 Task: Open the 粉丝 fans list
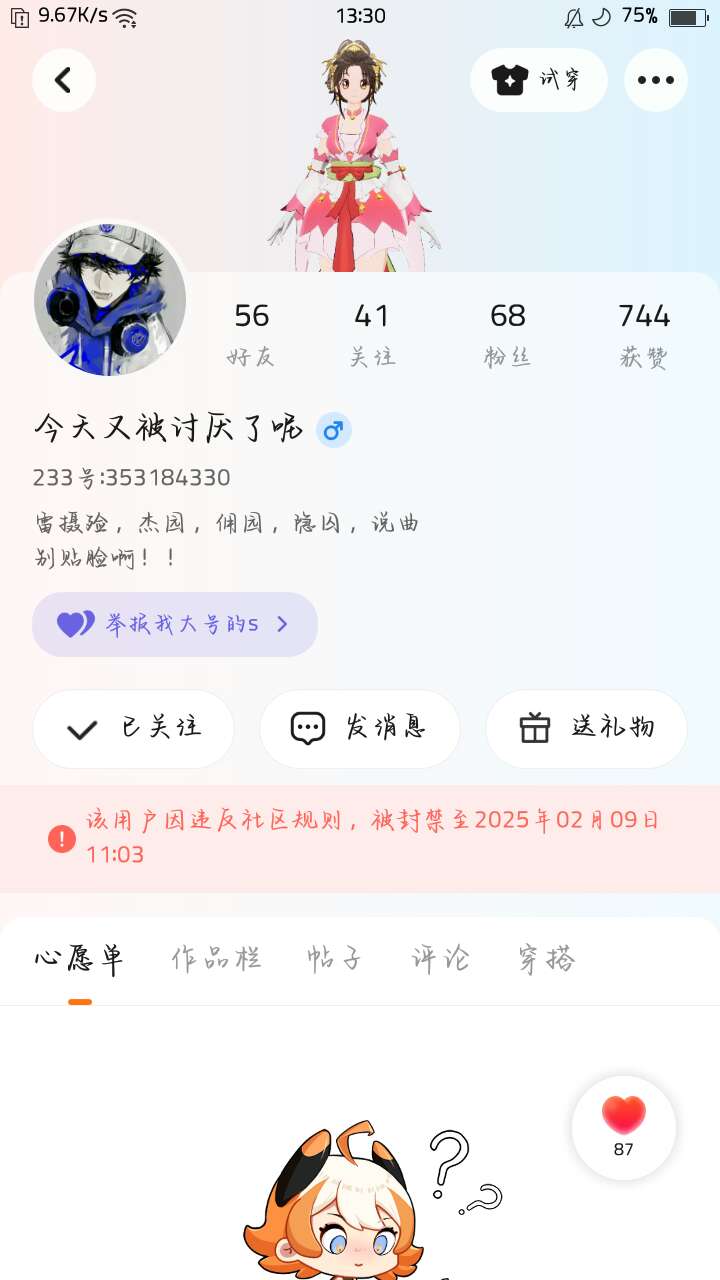[x=508, y=334]
